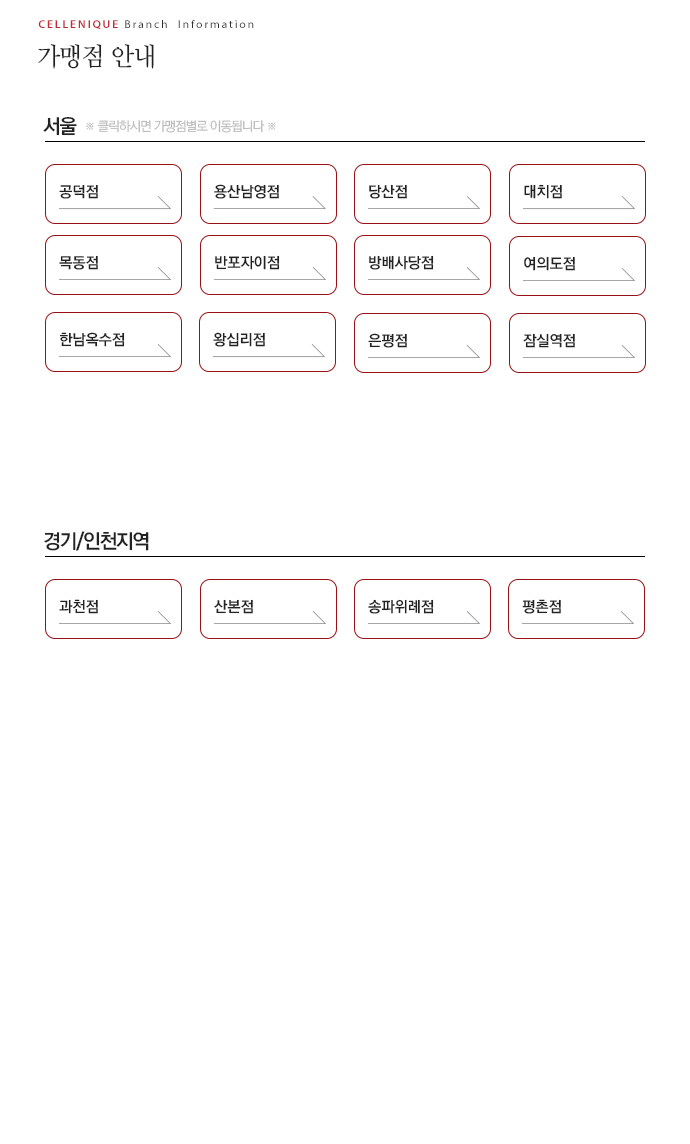This screenshot has width=690, height=1144.
Task: Select the 여의도점 branch
Action: click(577, 266)
